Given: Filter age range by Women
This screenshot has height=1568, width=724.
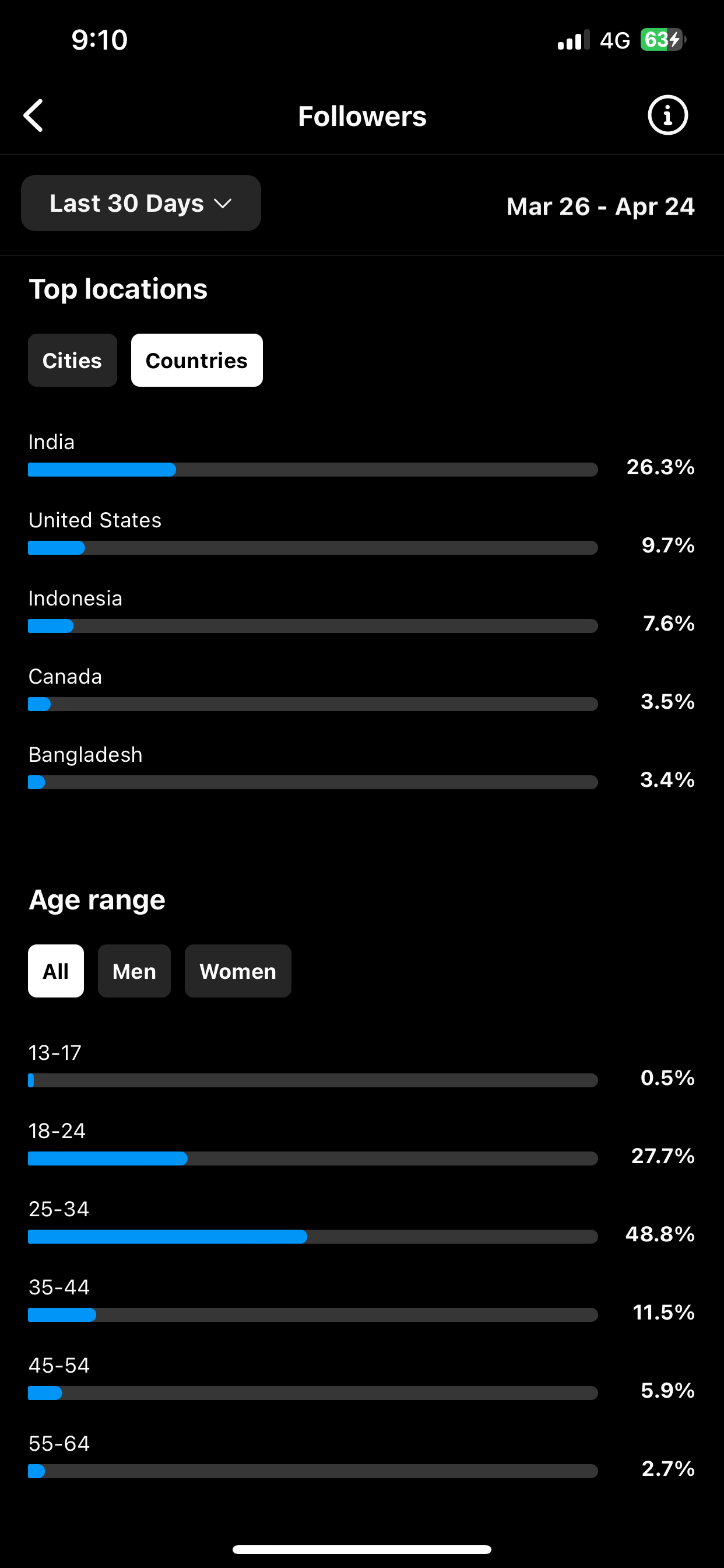Looking at the screenshot, I should (238, 971).
